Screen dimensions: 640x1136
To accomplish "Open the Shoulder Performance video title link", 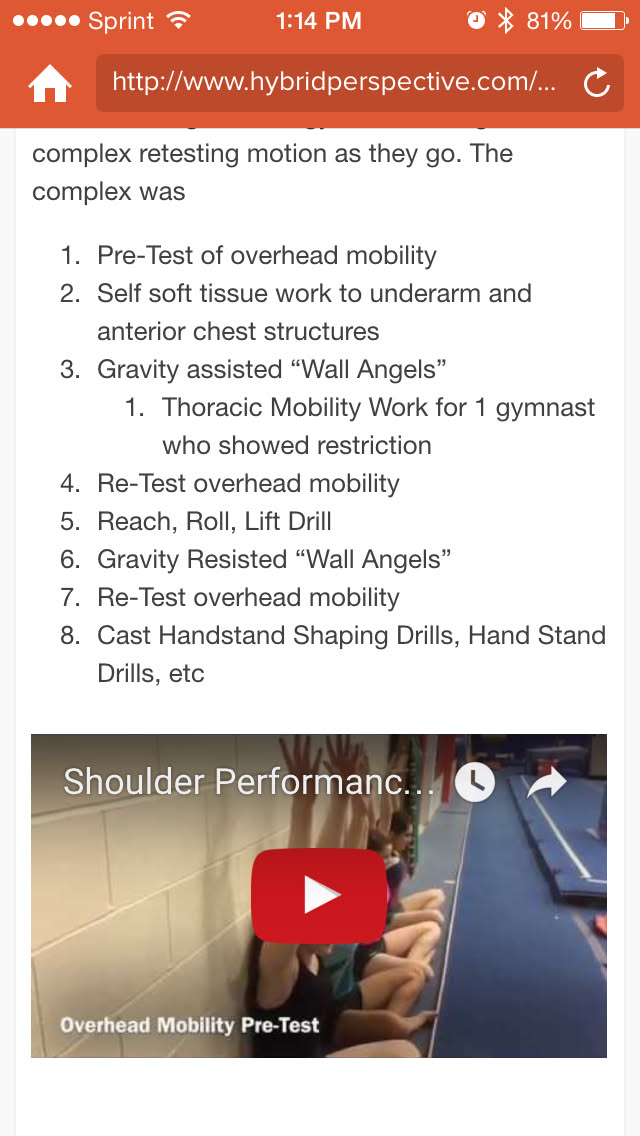I will (248, 782).
